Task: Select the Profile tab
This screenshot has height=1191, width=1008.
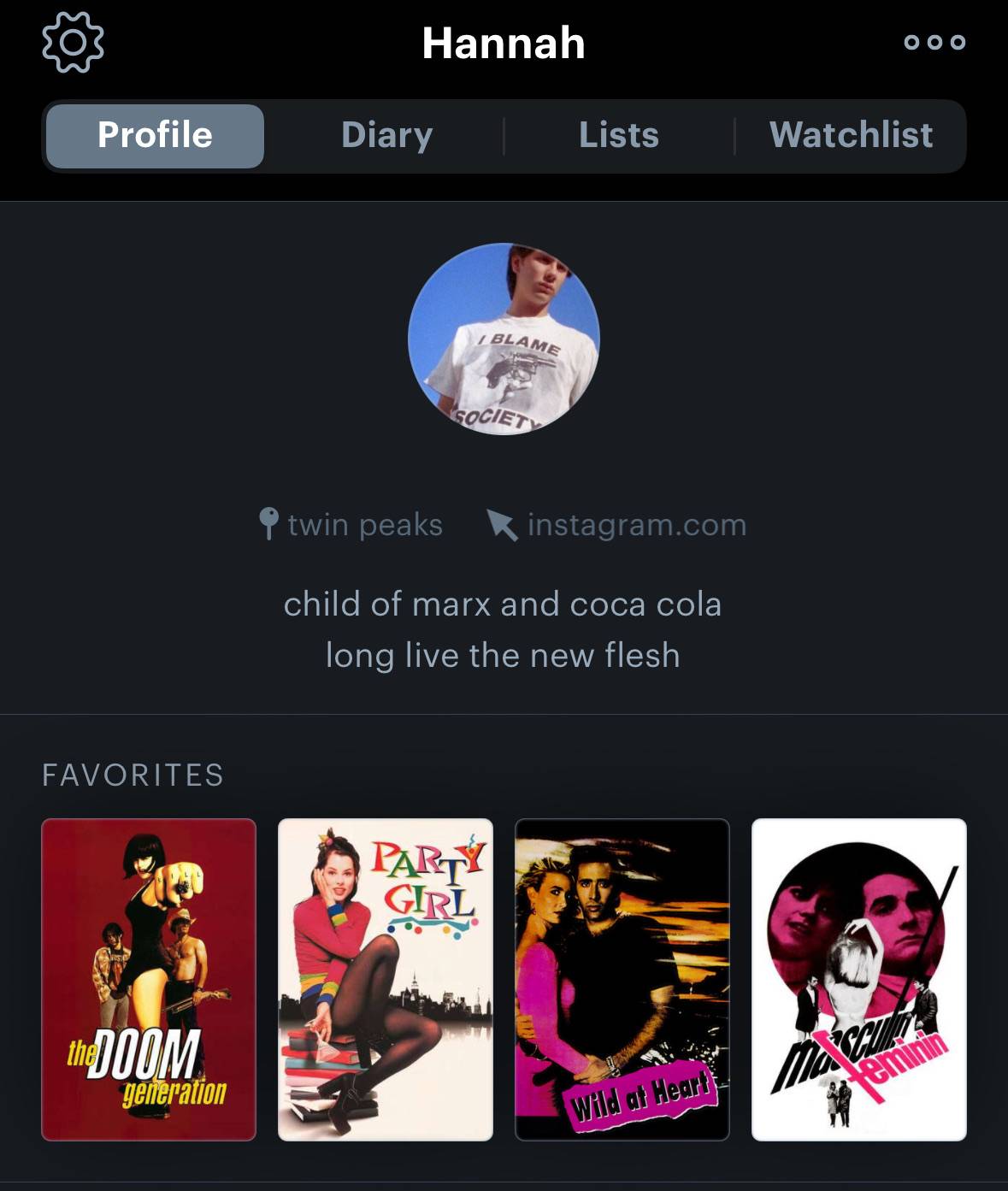Action: [155, 135]
